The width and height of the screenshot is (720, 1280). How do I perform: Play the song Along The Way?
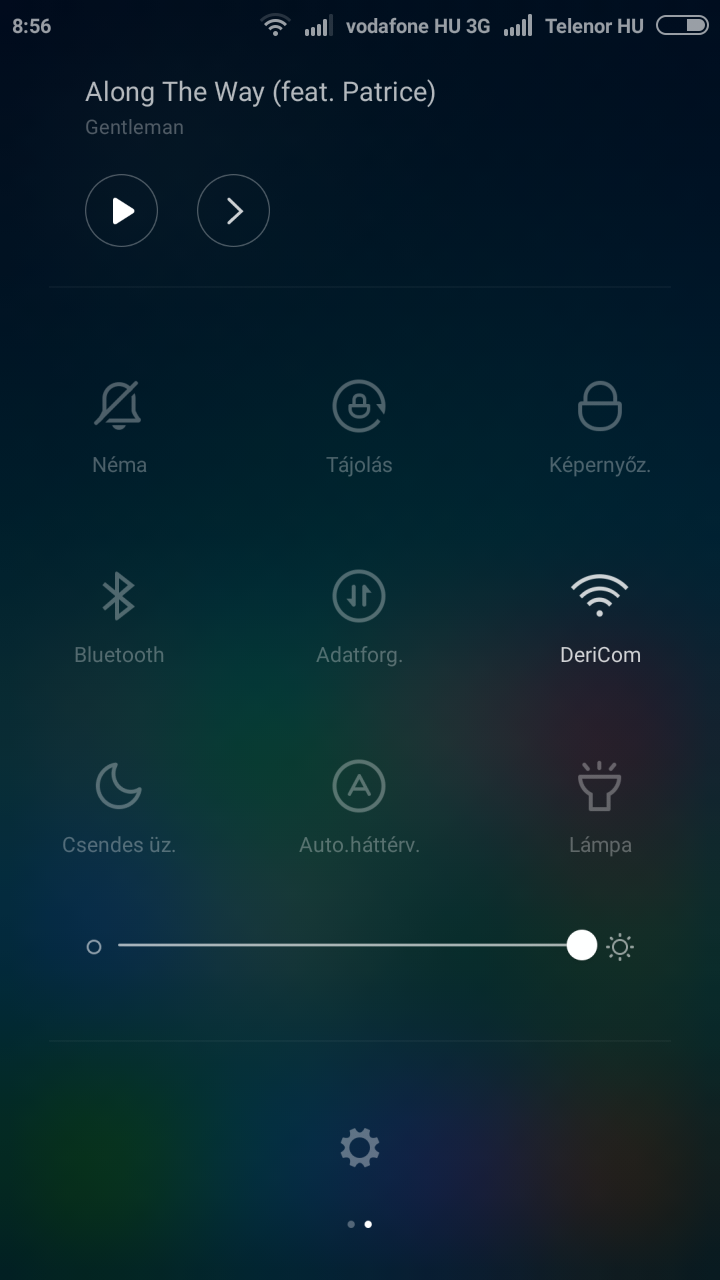click(121, 210)
